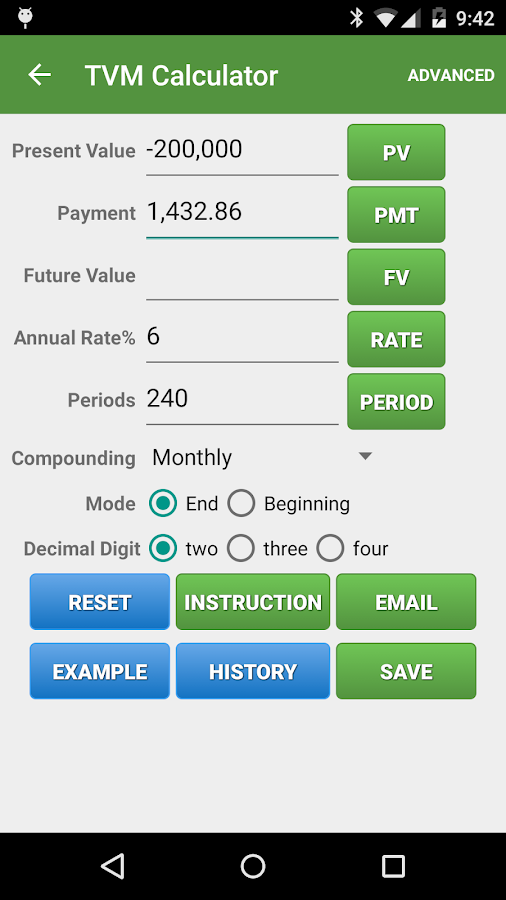View calculation HISTORY
506x900 pixels.
pyautogui.click(x=252, y=671)
